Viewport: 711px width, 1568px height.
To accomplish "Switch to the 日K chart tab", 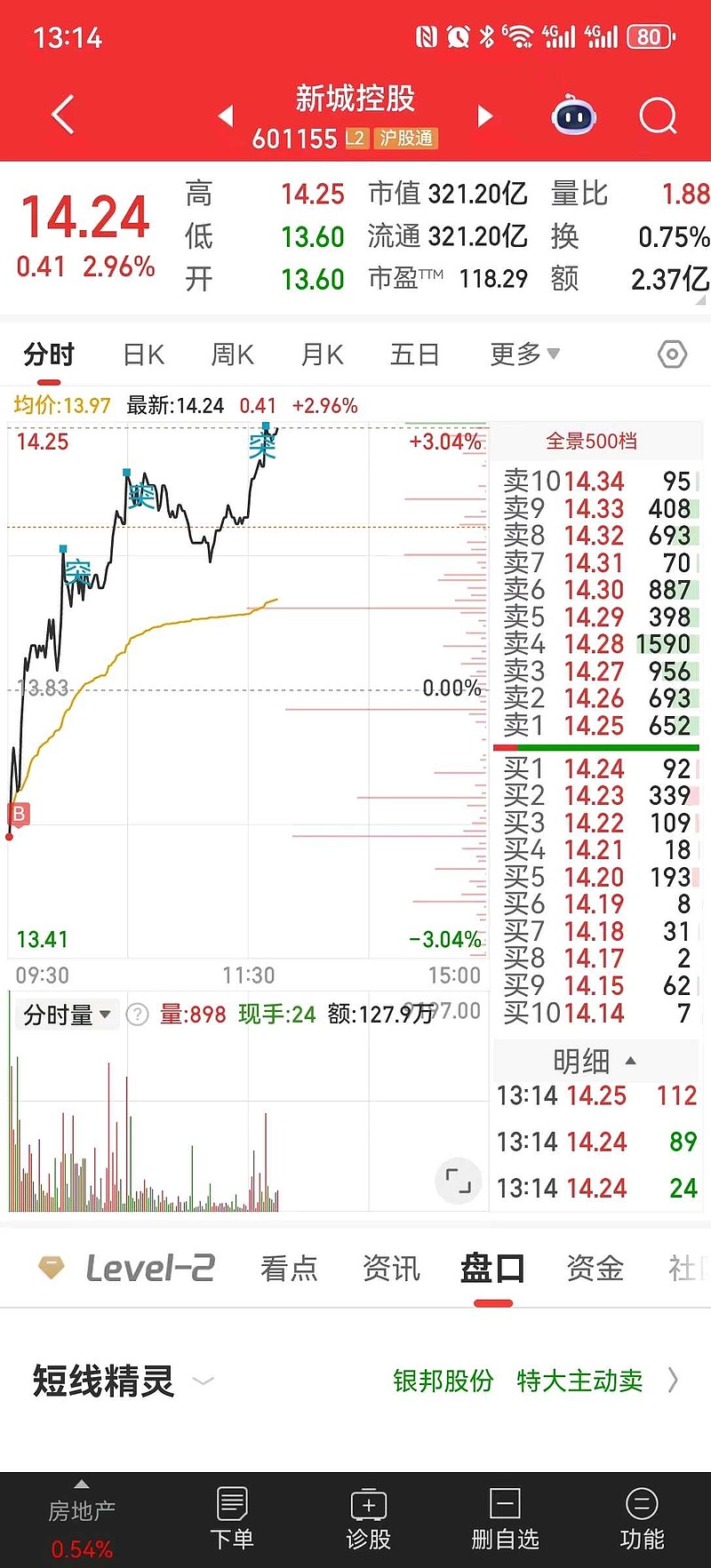I will [143, 355].
